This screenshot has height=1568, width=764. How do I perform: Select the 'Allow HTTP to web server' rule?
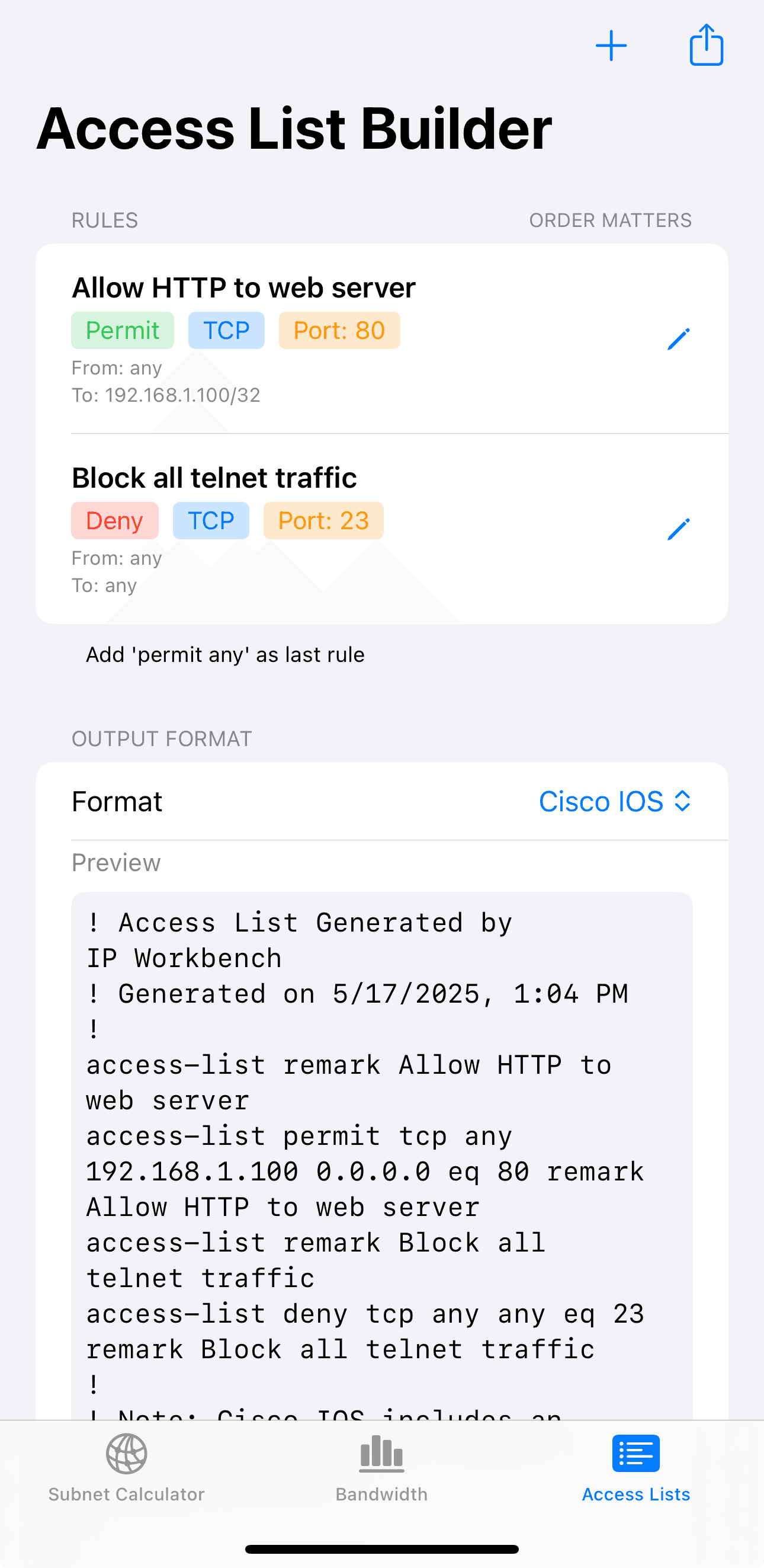pyautogui.click(x=243, y=287)
